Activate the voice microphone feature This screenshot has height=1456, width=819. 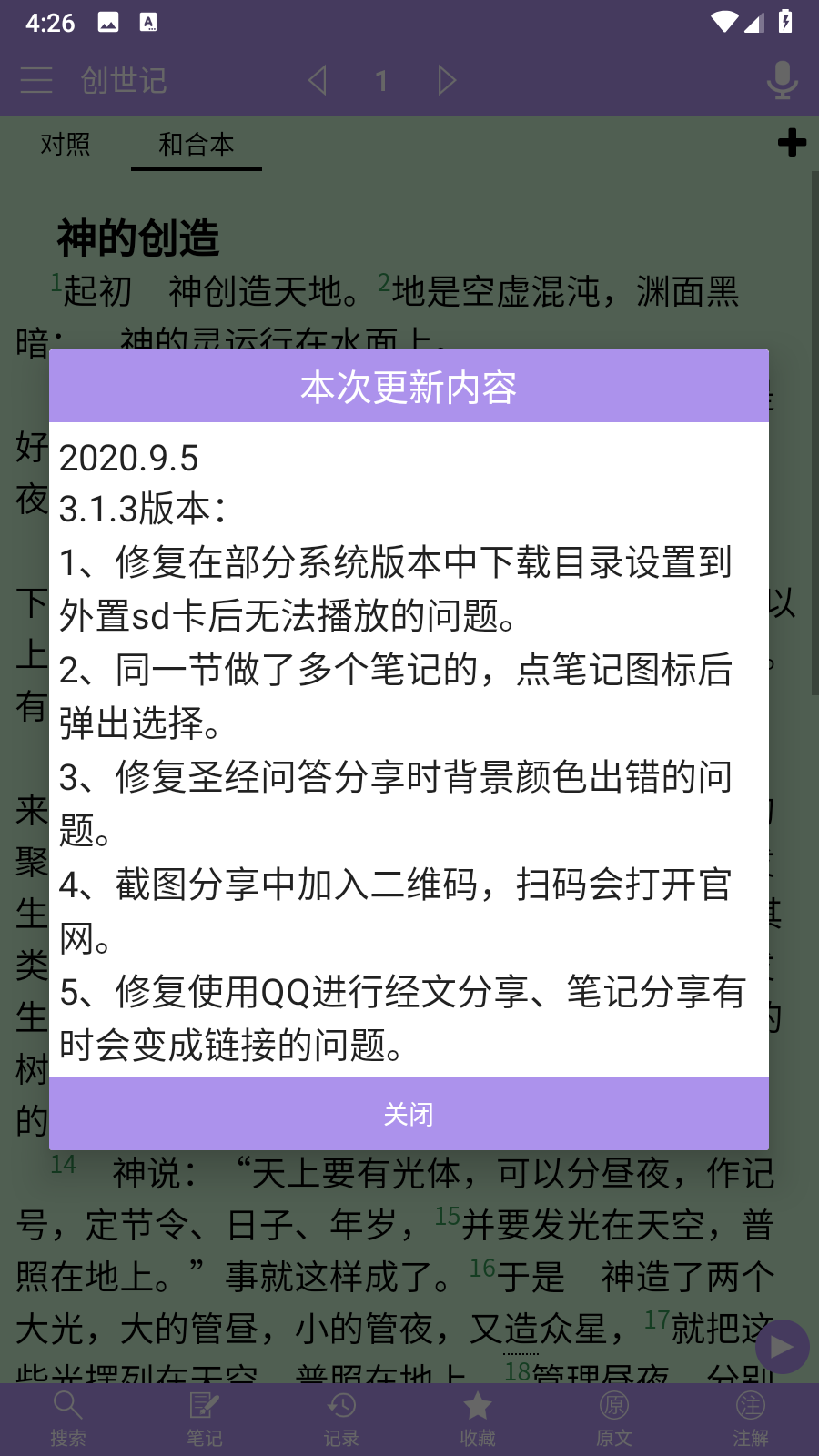pos(781,80)
